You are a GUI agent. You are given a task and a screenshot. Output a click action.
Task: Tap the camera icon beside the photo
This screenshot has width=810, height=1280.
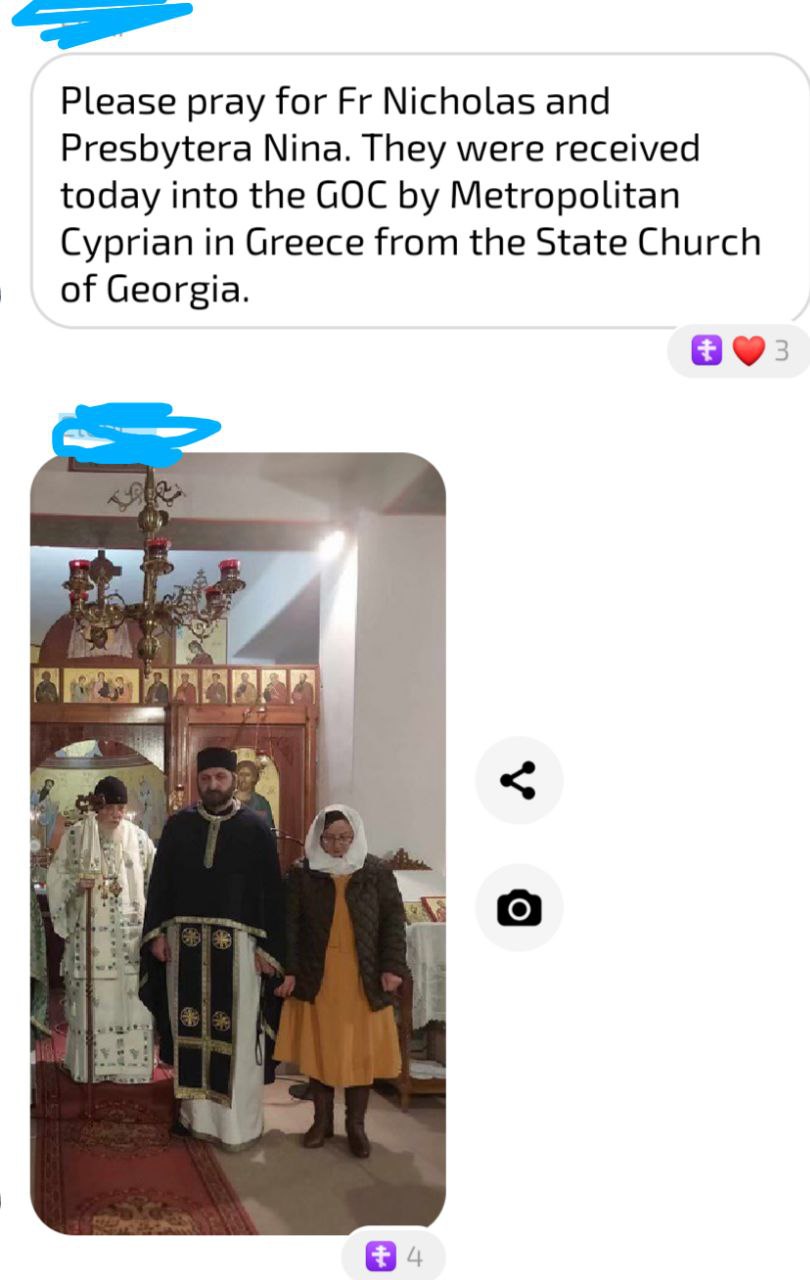(x=519, y=908)
